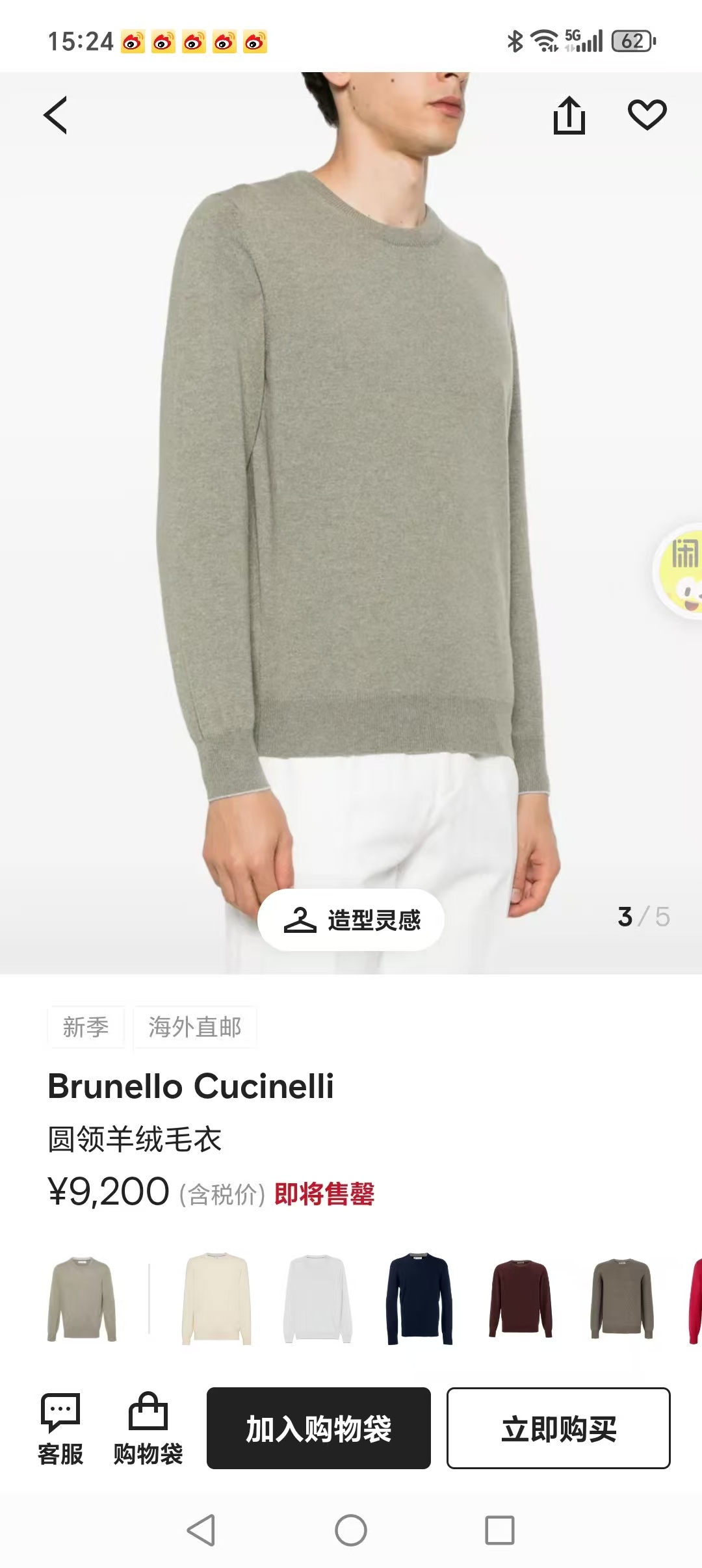Select the cream color sweater variant
This screenshot has width=702, height=1568.
[216, 1299]
